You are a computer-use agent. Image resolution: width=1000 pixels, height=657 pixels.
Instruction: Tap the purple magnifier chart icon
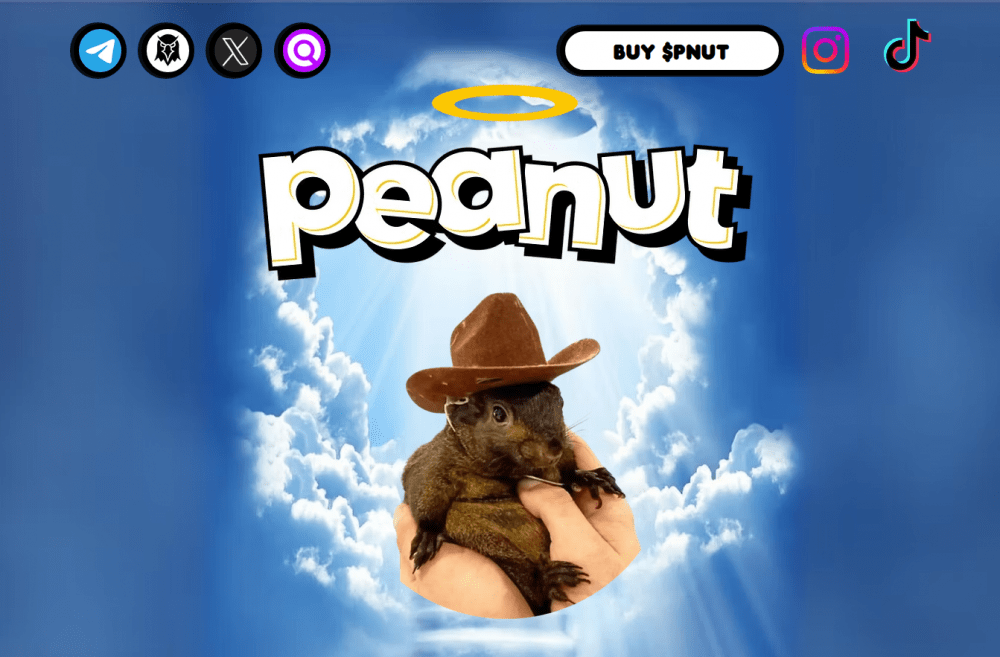(302, 50)
